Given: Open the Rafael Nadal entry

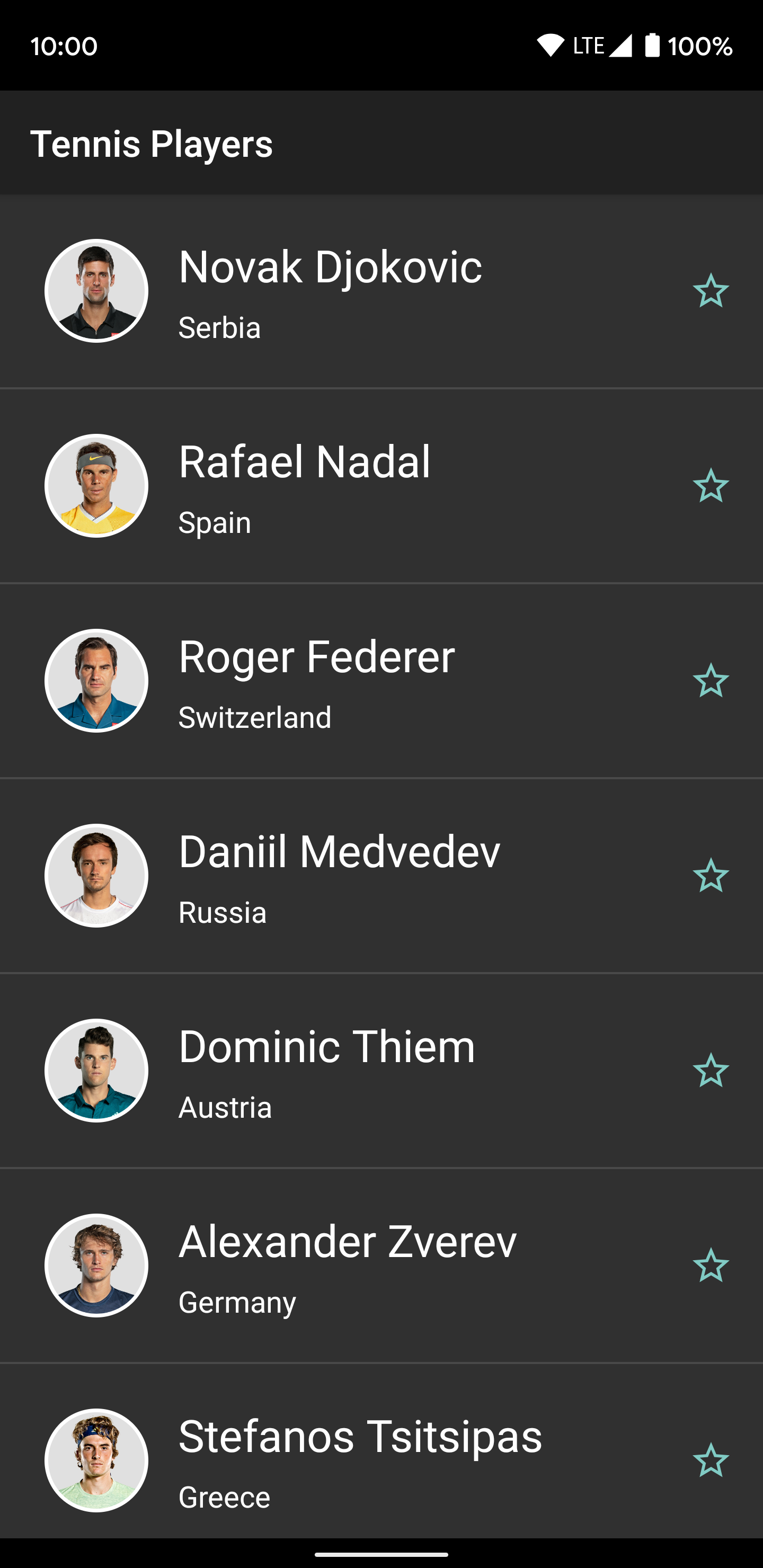Looking at the screenshot, I should (x=381, y=486).
